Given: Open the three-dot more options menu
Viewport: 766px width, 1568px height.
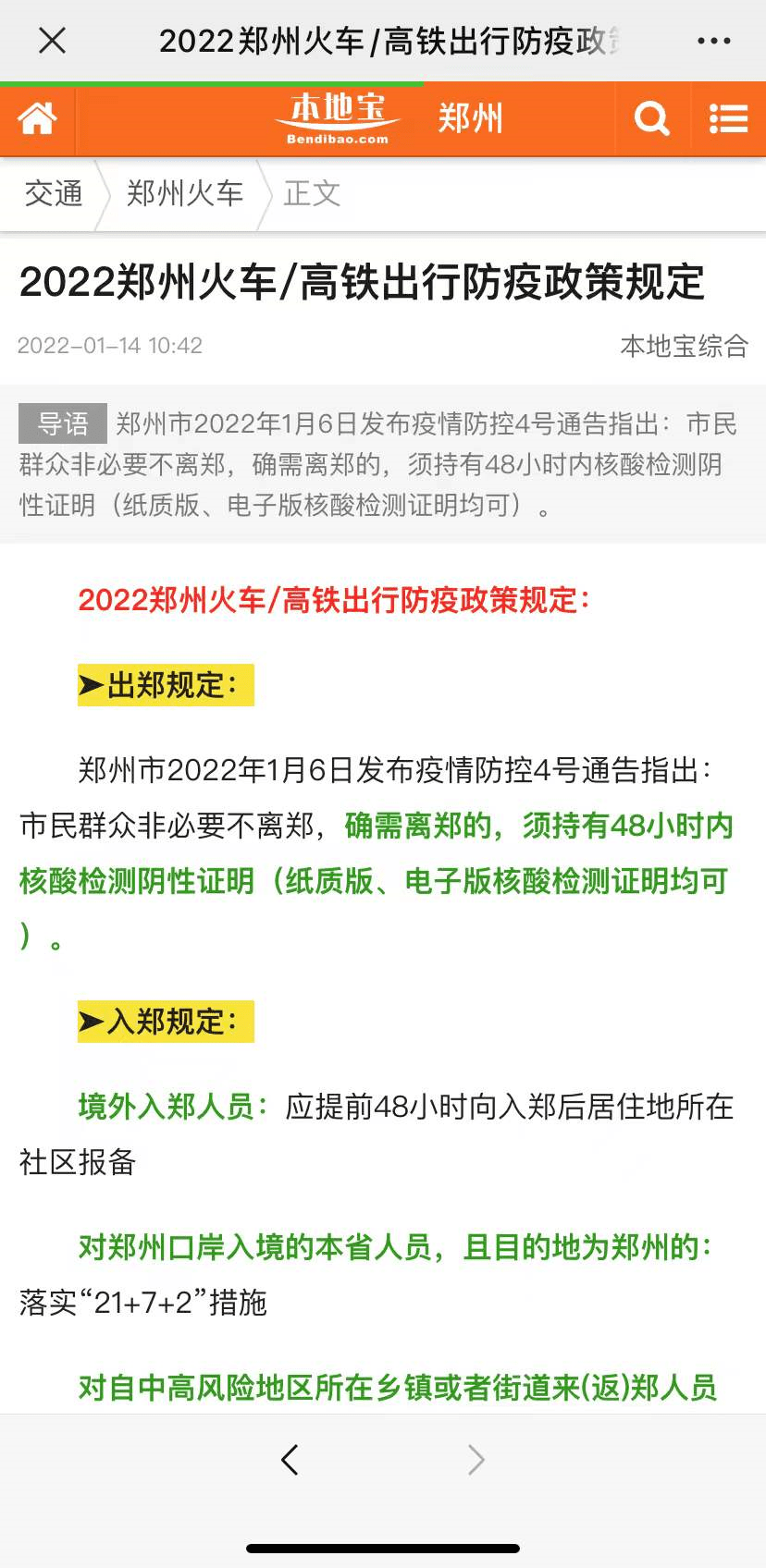Looking at the screenshot, I should click(713, 41).
